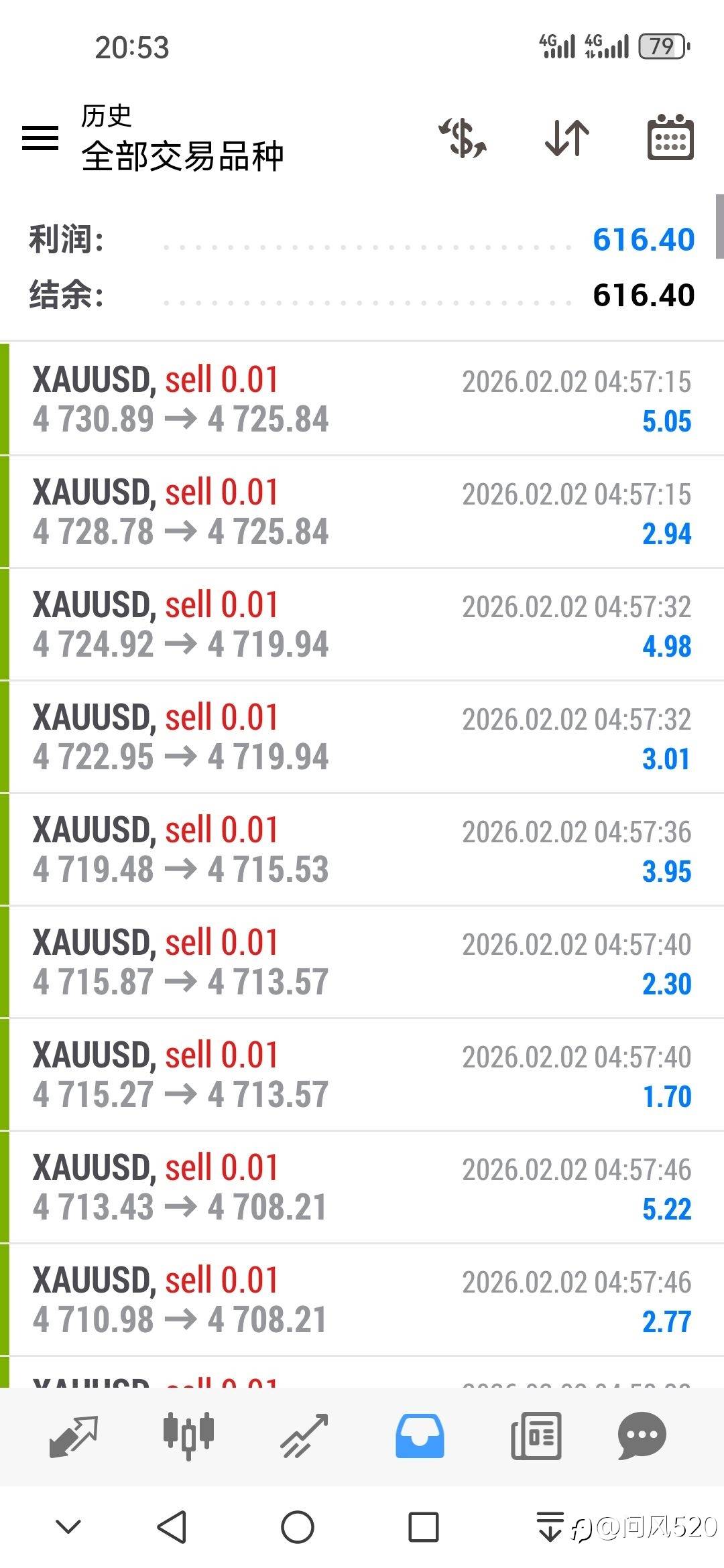Open the trade entered at 4 722.95
Viewport: 724px width, 1568px height.
click(x=362, y=737)
